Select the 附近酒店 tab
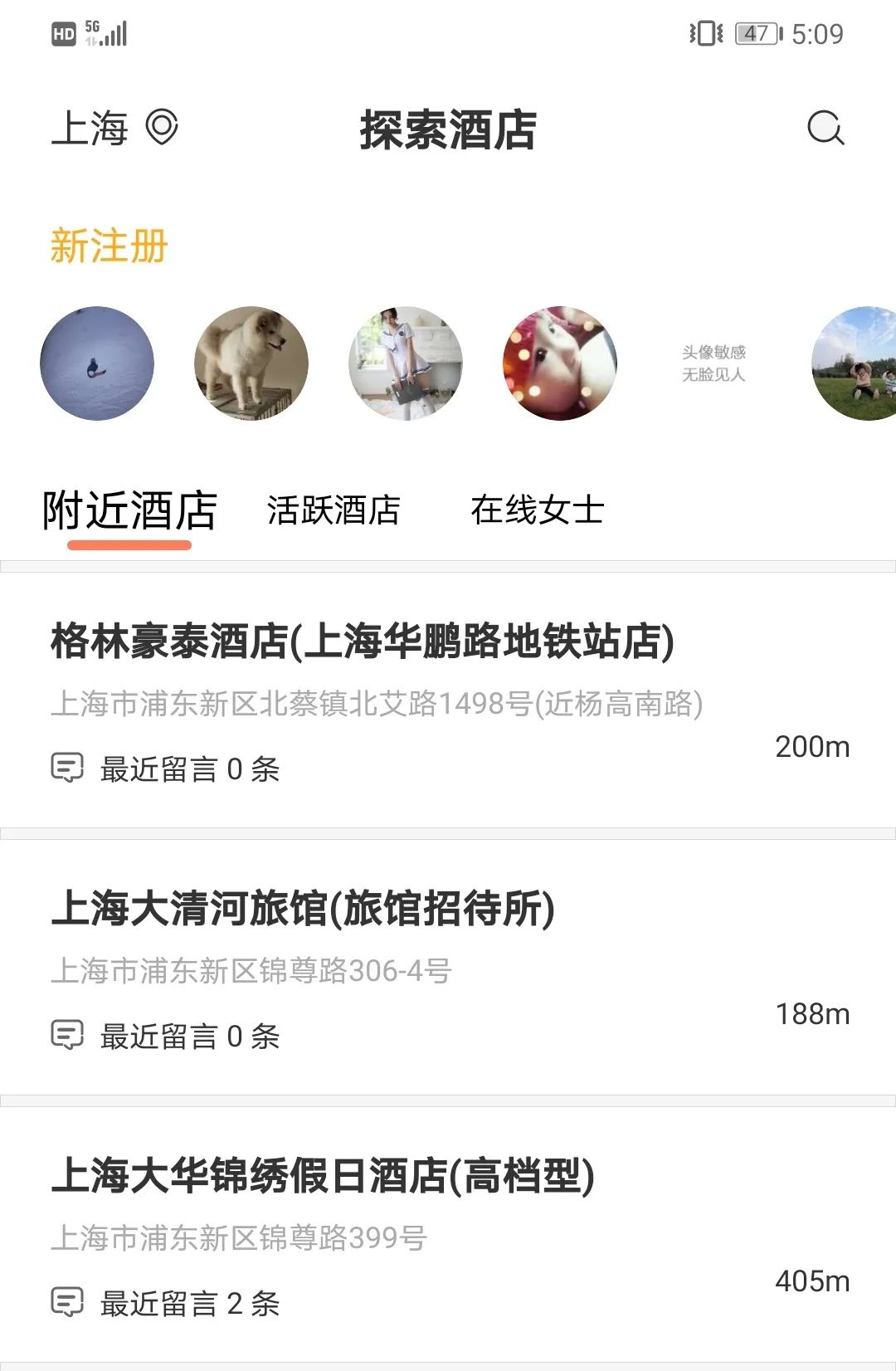The width and height of the screenshot is (896, 1371). 129,510
